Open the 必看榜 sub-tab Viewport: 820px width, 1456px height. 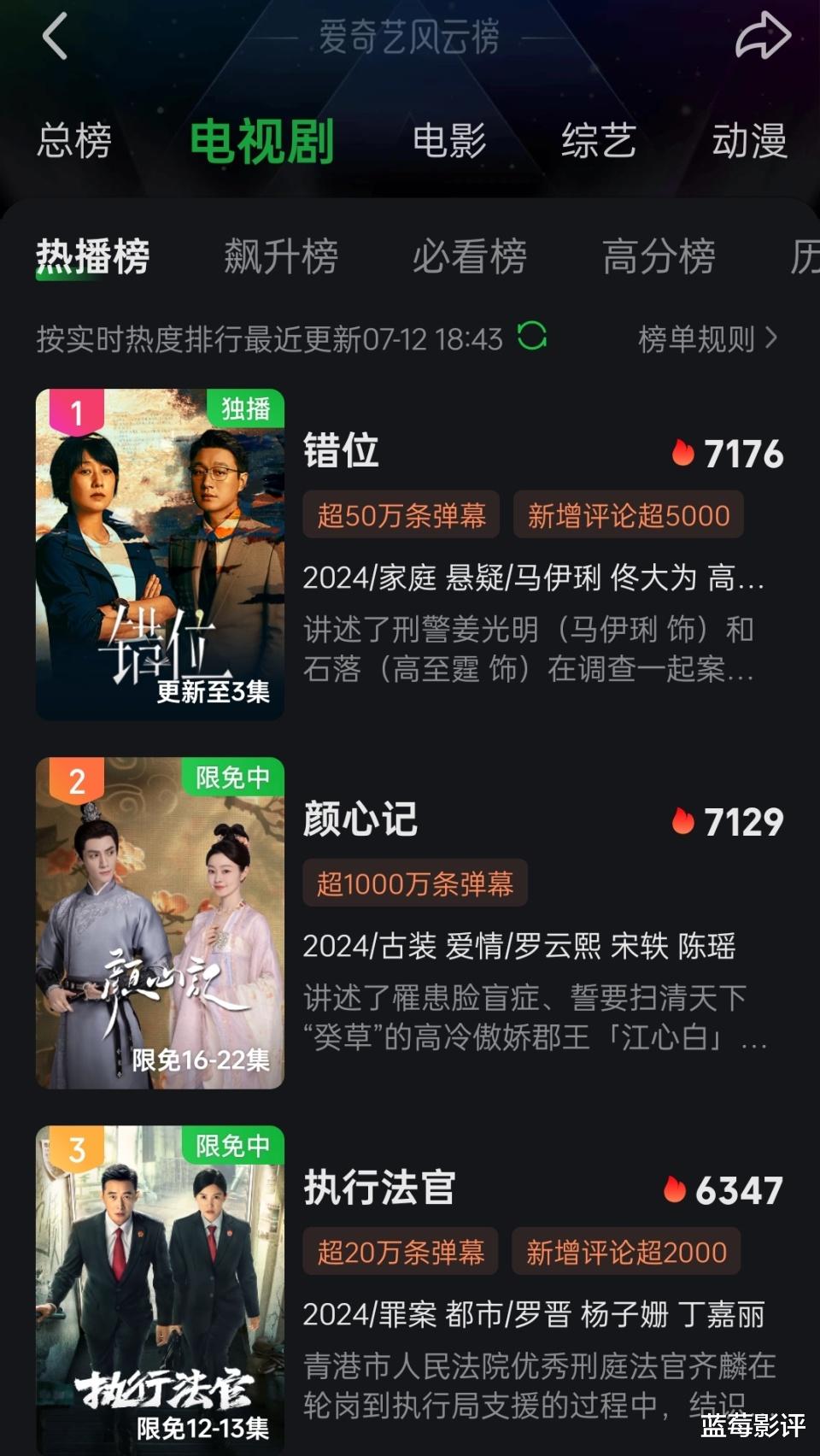[470, 256]
